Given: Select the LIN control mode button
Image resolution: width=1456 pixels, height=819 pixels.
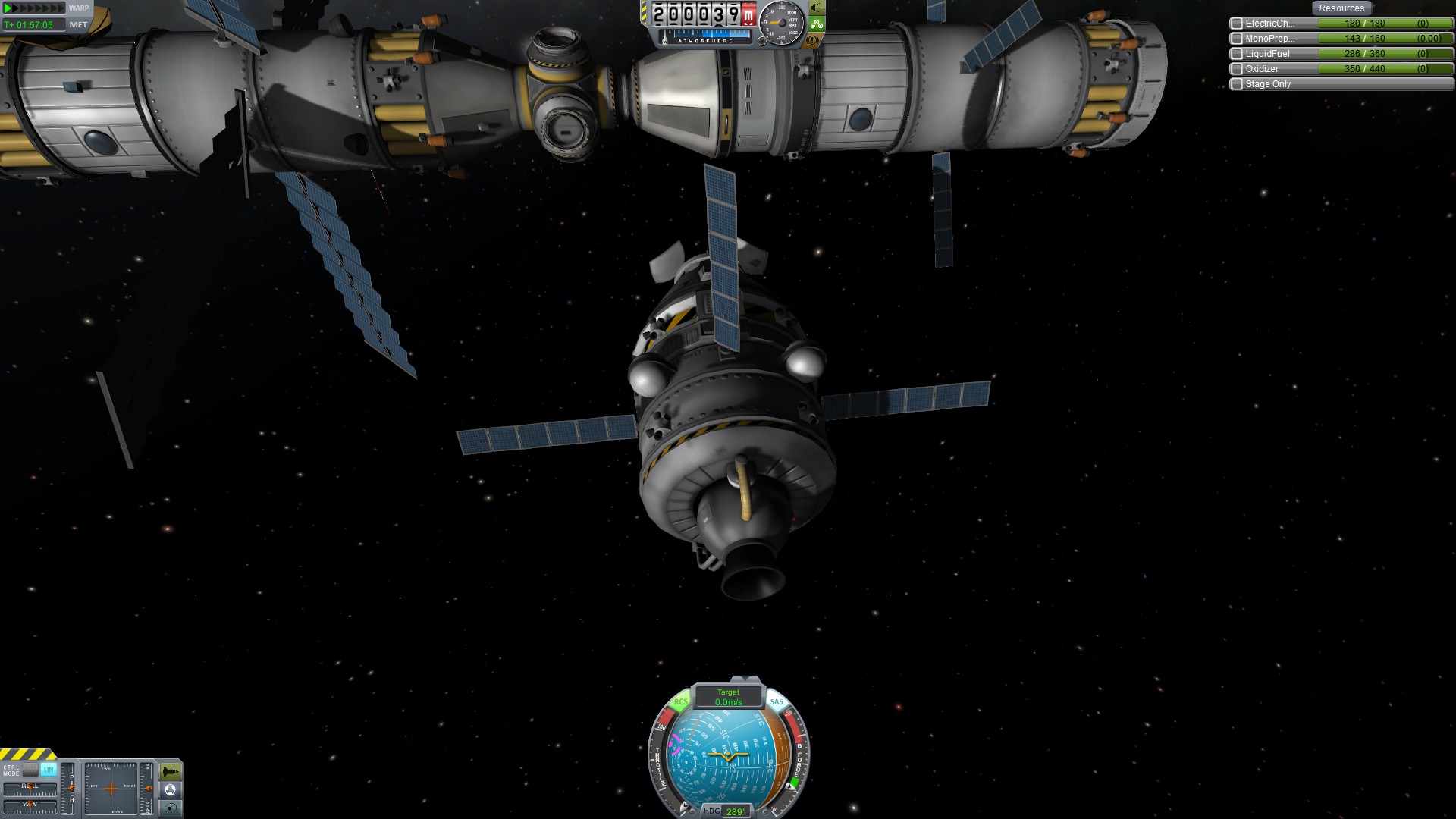Looking at the screenshot, I should pyautogui.click(x=49, y=769).
